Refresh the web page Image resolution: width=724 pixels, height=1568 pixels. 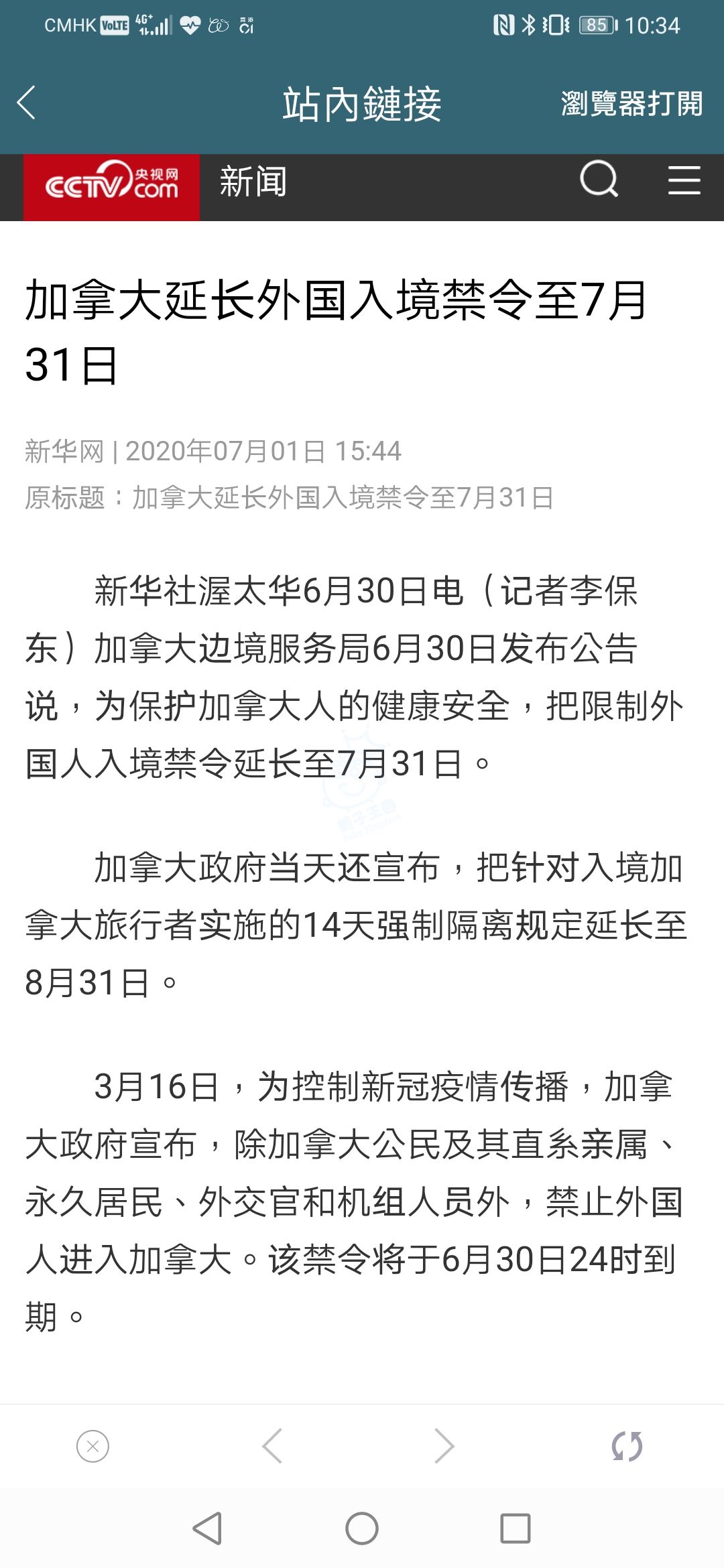pyautogui.click(x=627, y=1446)
